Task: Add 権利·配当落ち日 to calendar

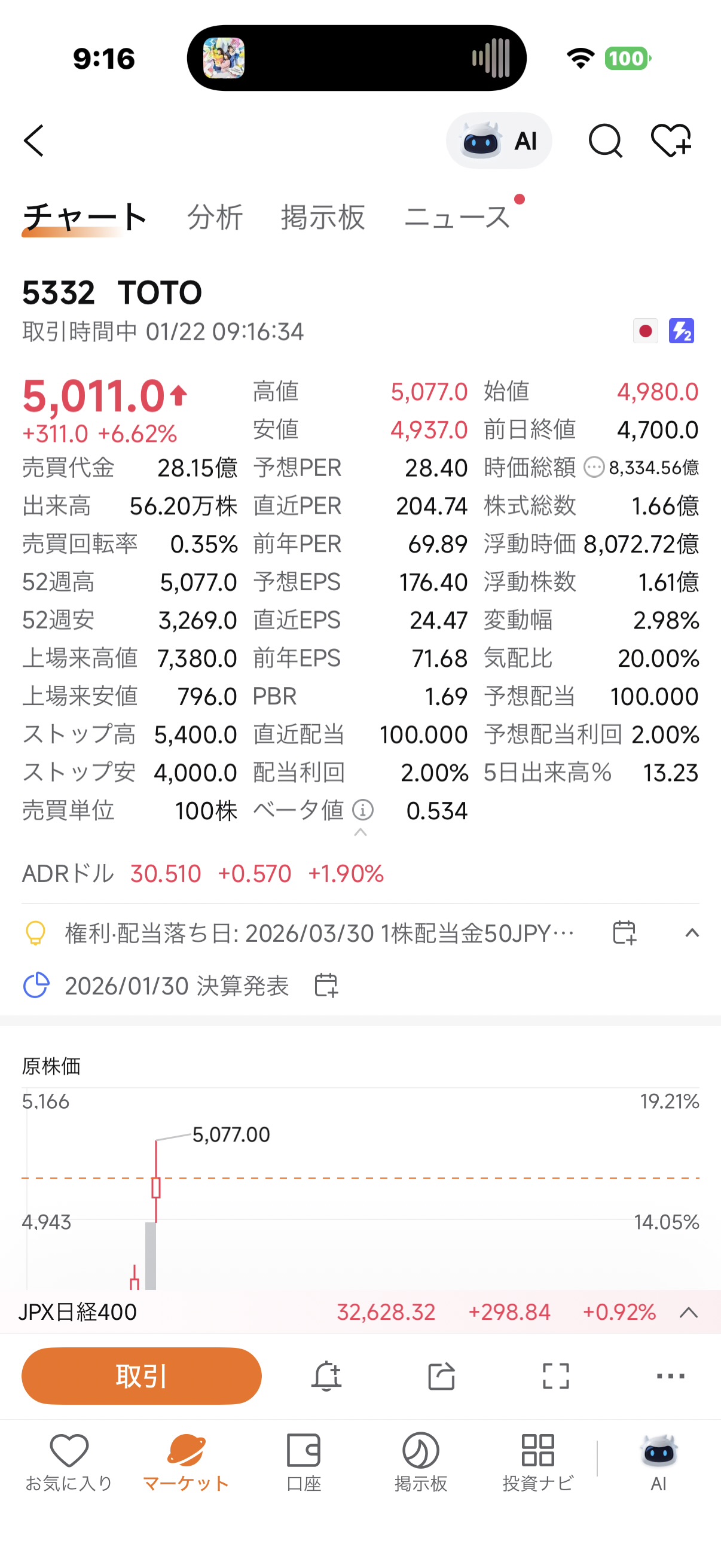Action: click(x=624, y=932)
